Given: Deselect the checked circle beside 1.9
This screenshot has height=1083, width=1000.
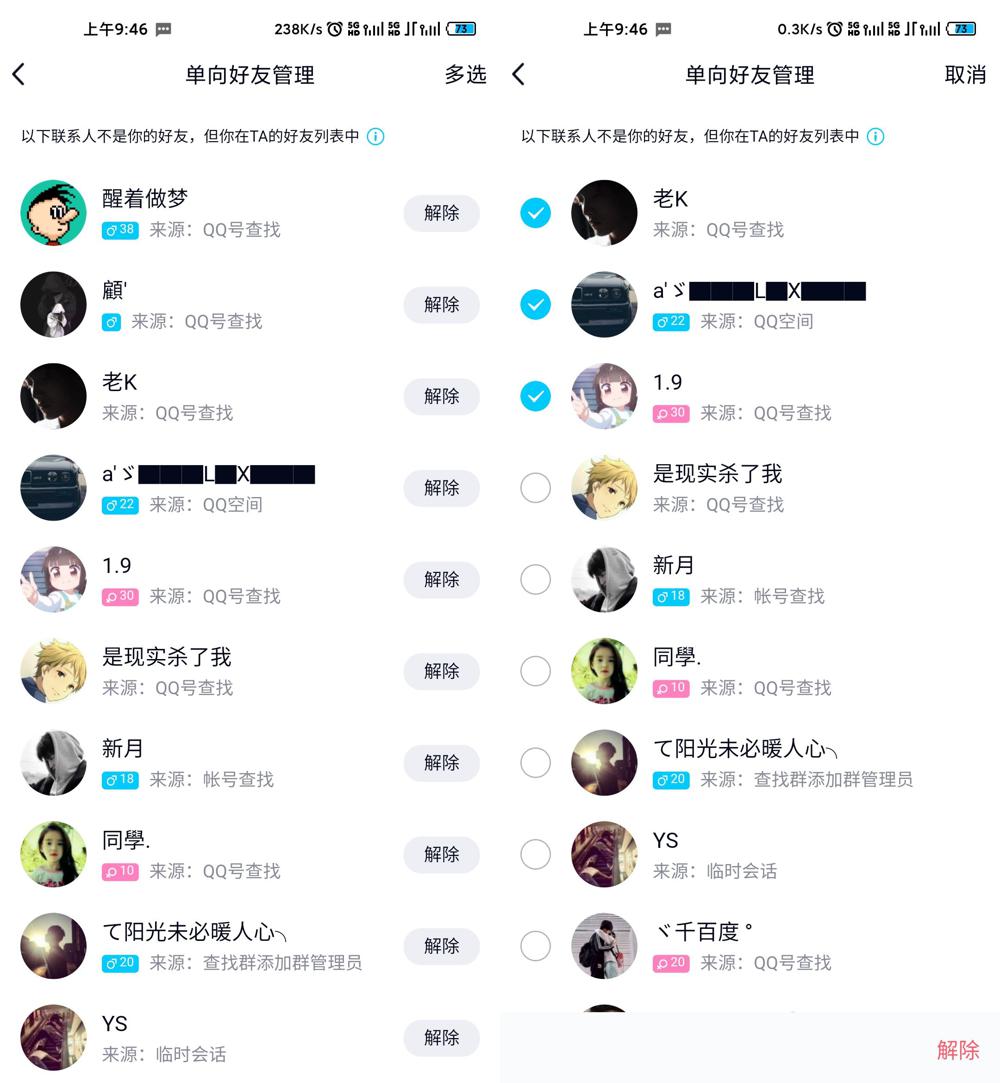Looking at the screenshot, I should click(x=536, y=396).
